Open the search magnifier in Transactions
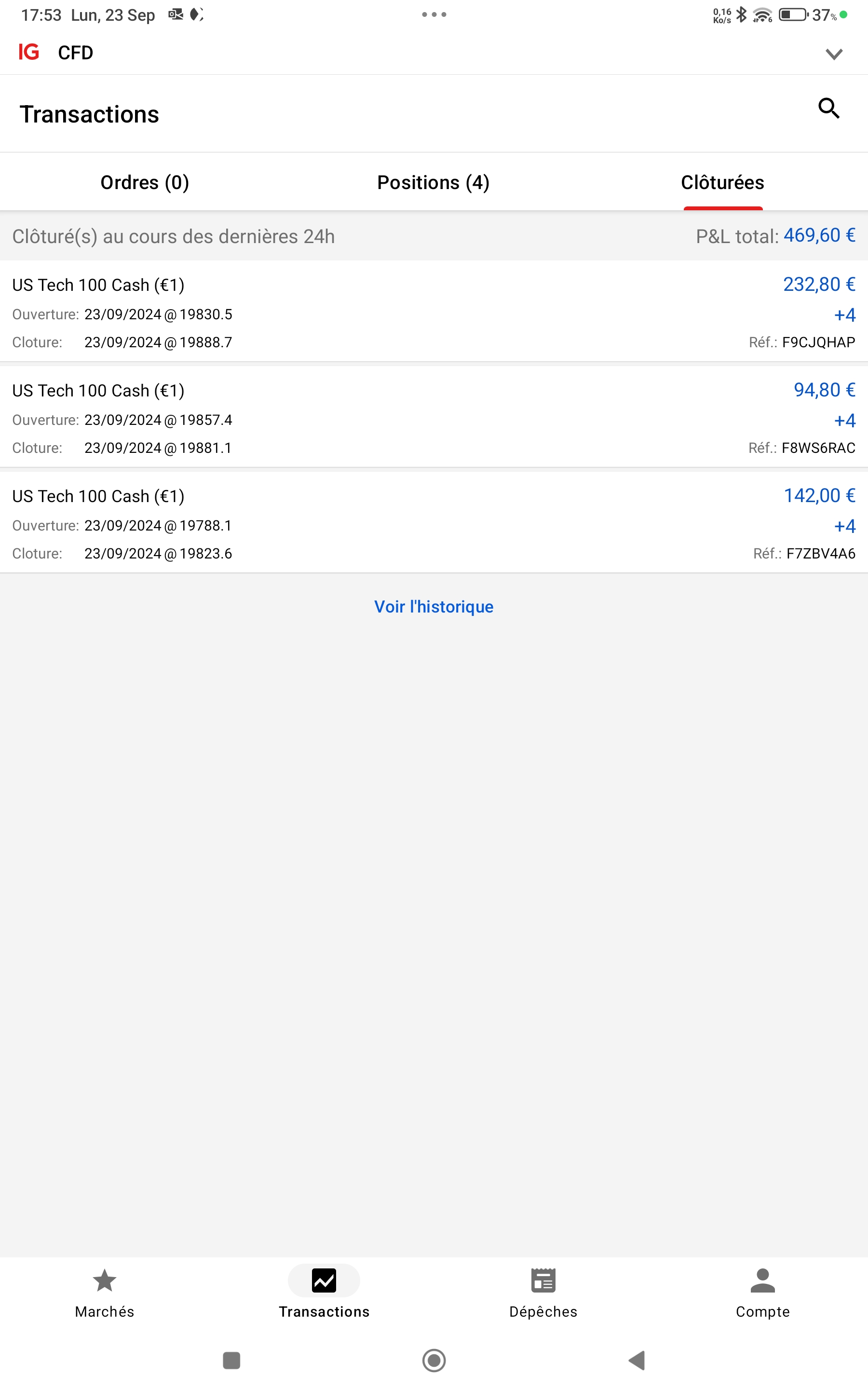Image resolution: width=868 pixels, height=1389 pixels. 828,108
